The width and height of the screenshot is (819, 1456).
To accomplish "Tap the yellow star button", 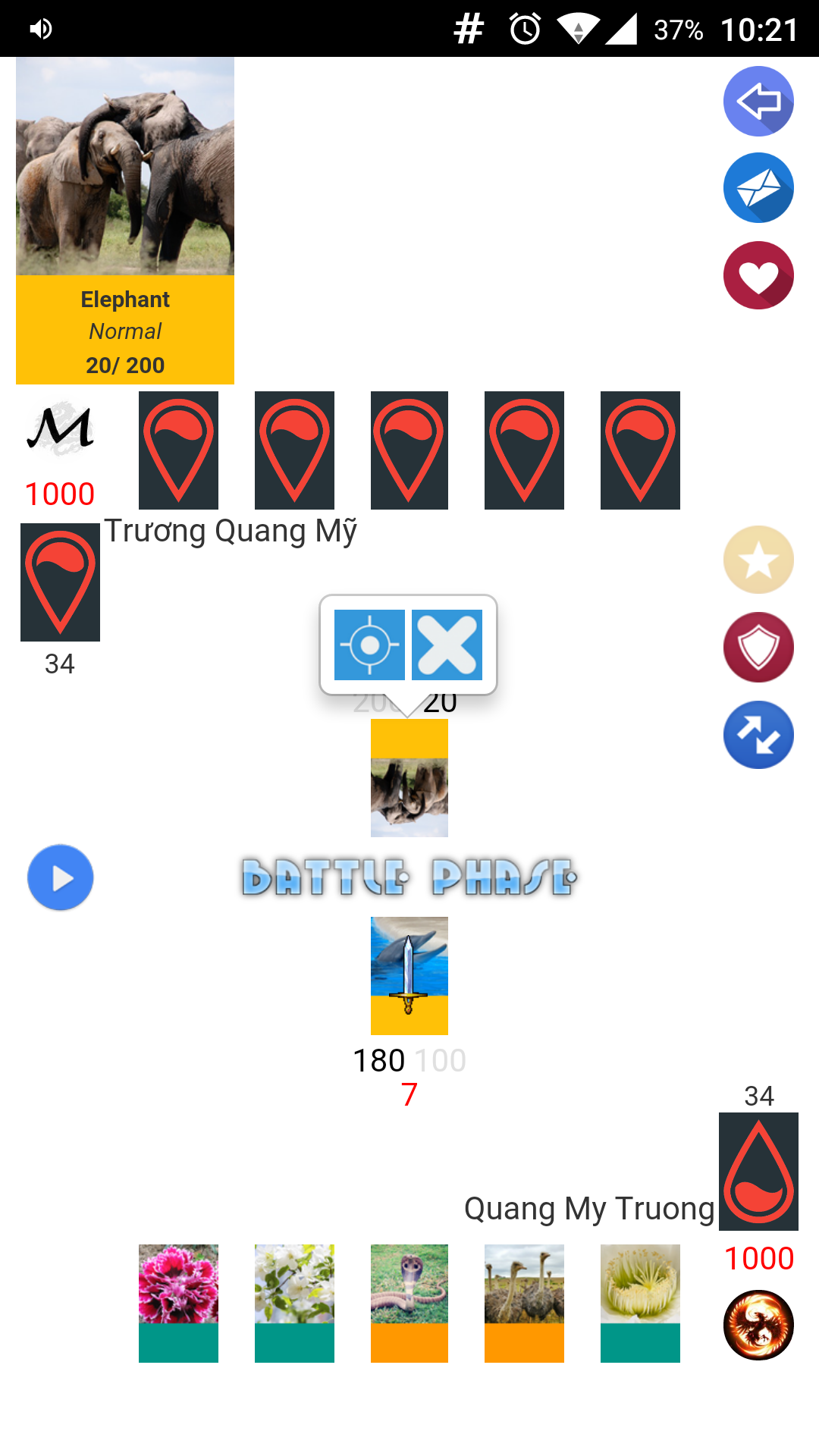I will pyautogui.click(x=758, y=560).
